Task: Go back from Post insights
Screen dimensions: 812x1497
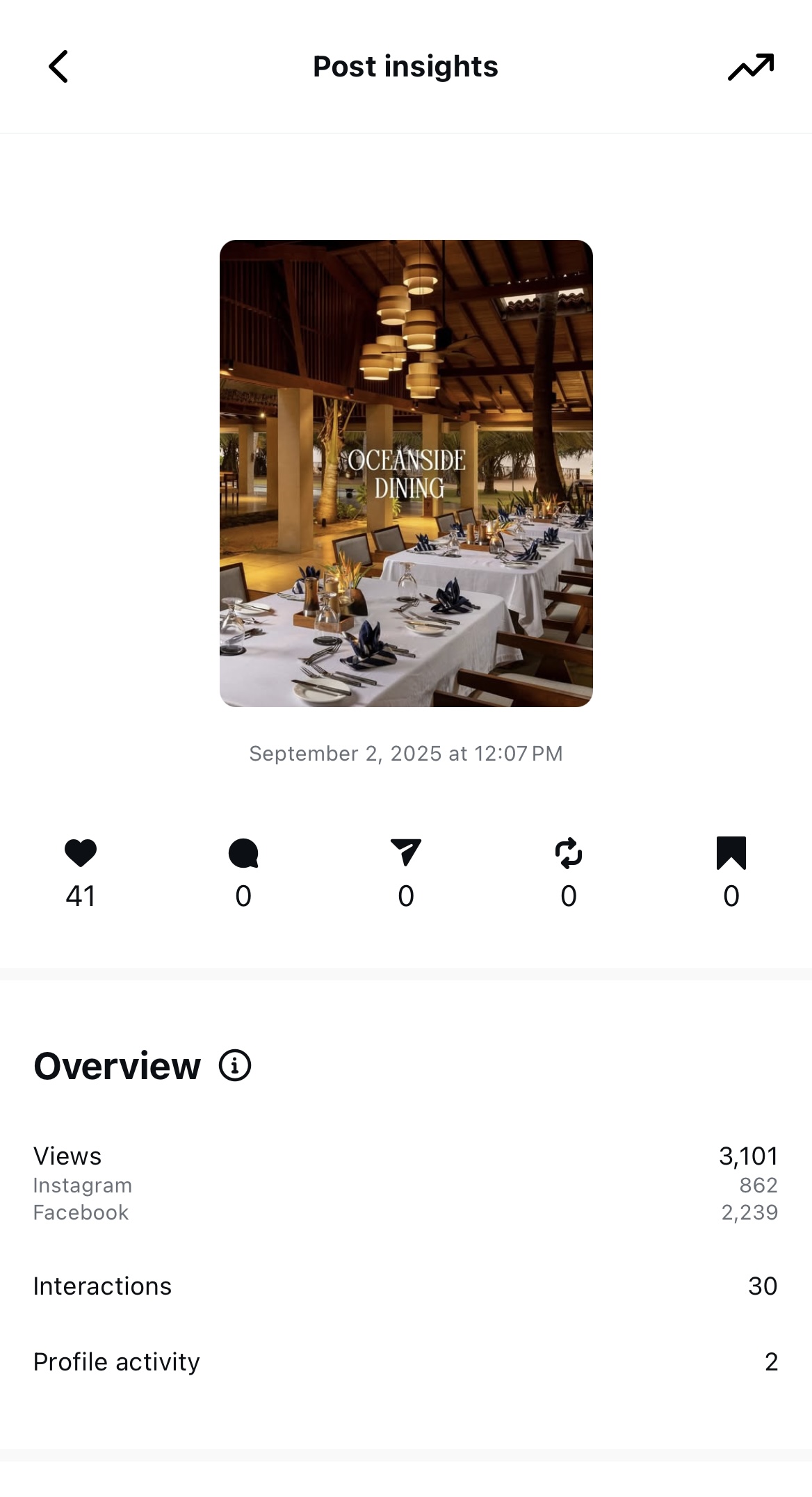Action: click(x=58, y=67)
